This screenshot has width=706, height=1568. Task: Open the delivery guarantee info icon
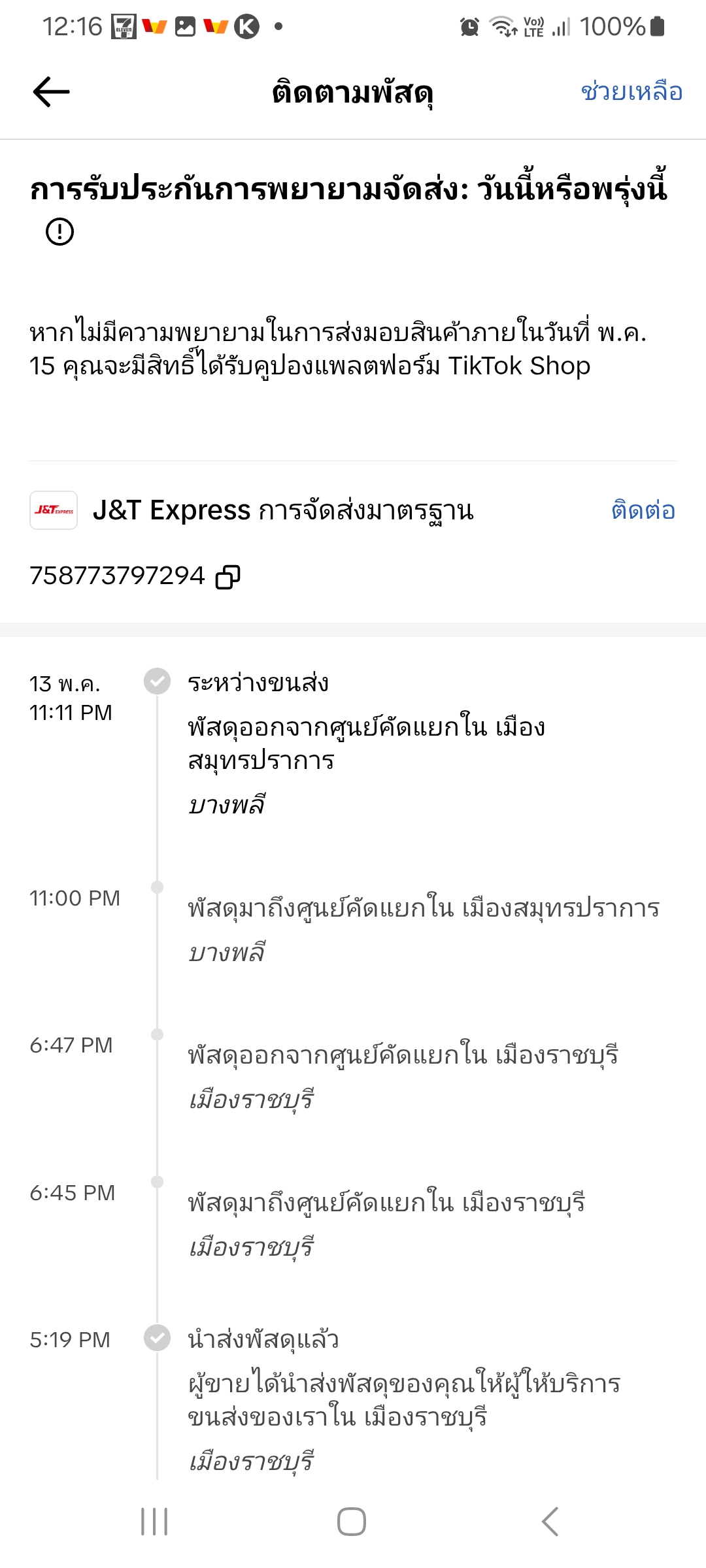point(60,232)
